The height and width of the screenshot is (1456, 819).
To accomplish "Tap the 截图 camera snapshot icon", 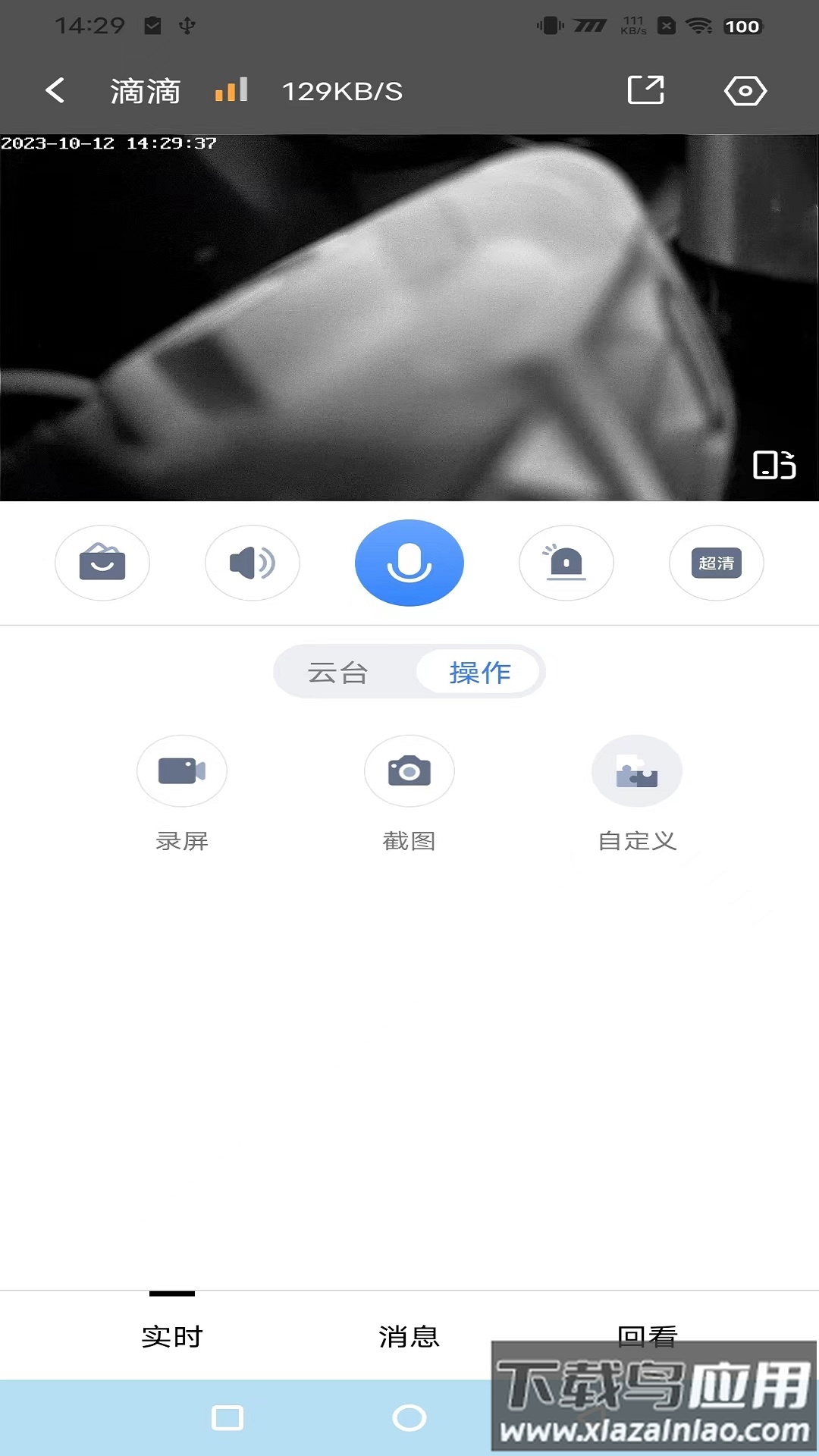I will click(x=409, y=770).
